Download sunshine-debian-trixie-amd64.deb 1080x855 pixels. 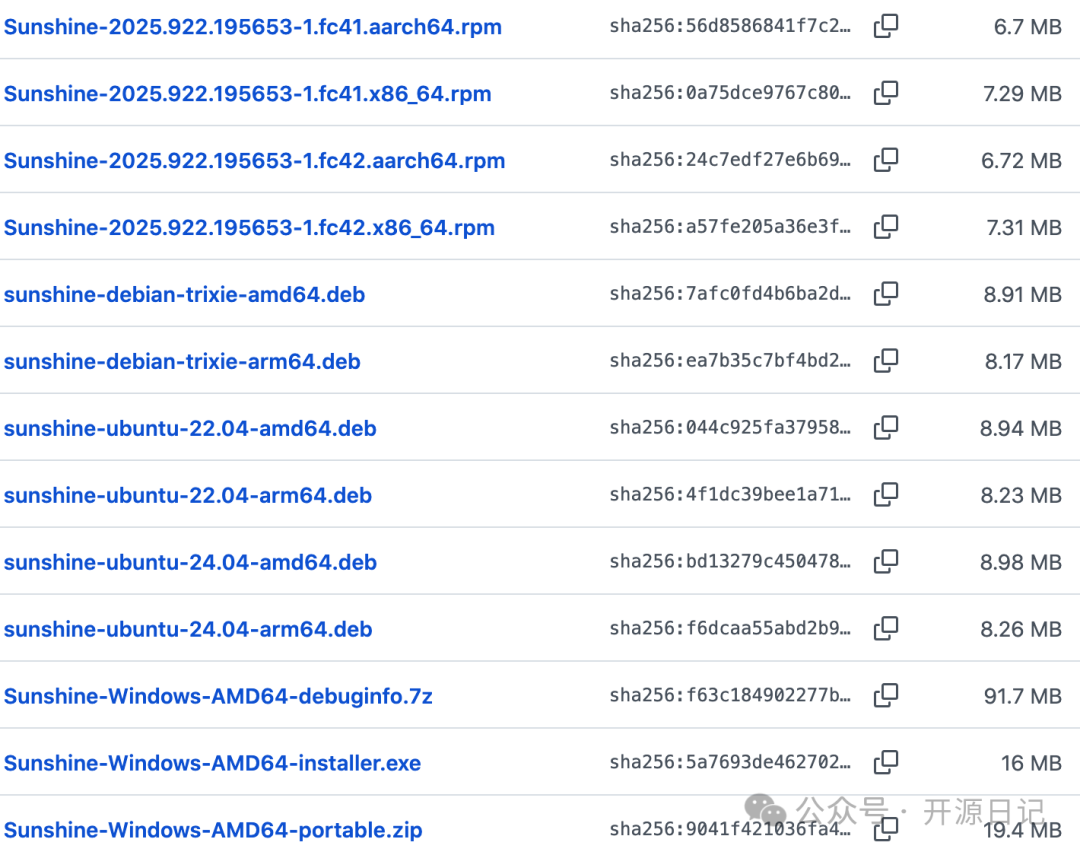[184, 295]
